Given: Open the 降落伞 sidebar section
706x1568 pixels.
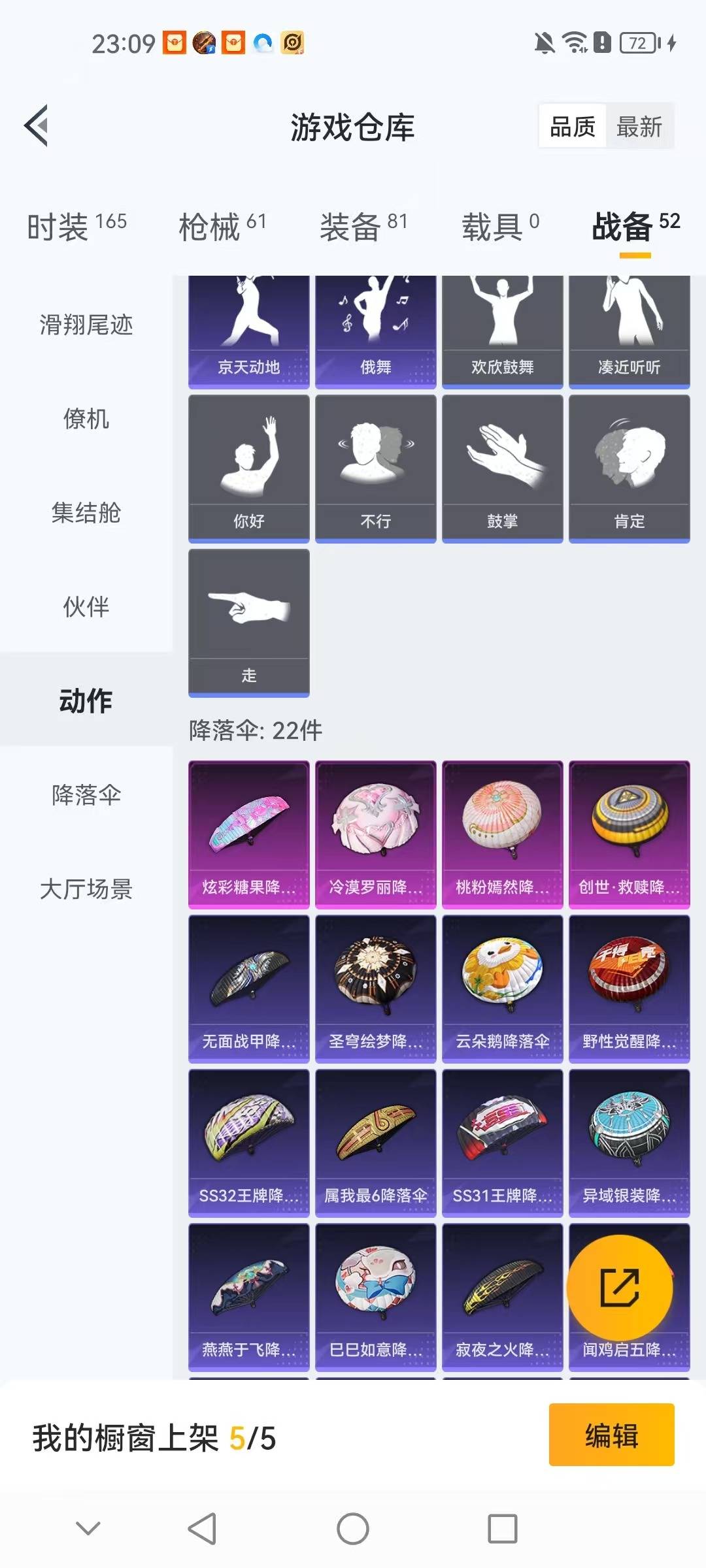Looking at the screenshot, I should point(86,796).
